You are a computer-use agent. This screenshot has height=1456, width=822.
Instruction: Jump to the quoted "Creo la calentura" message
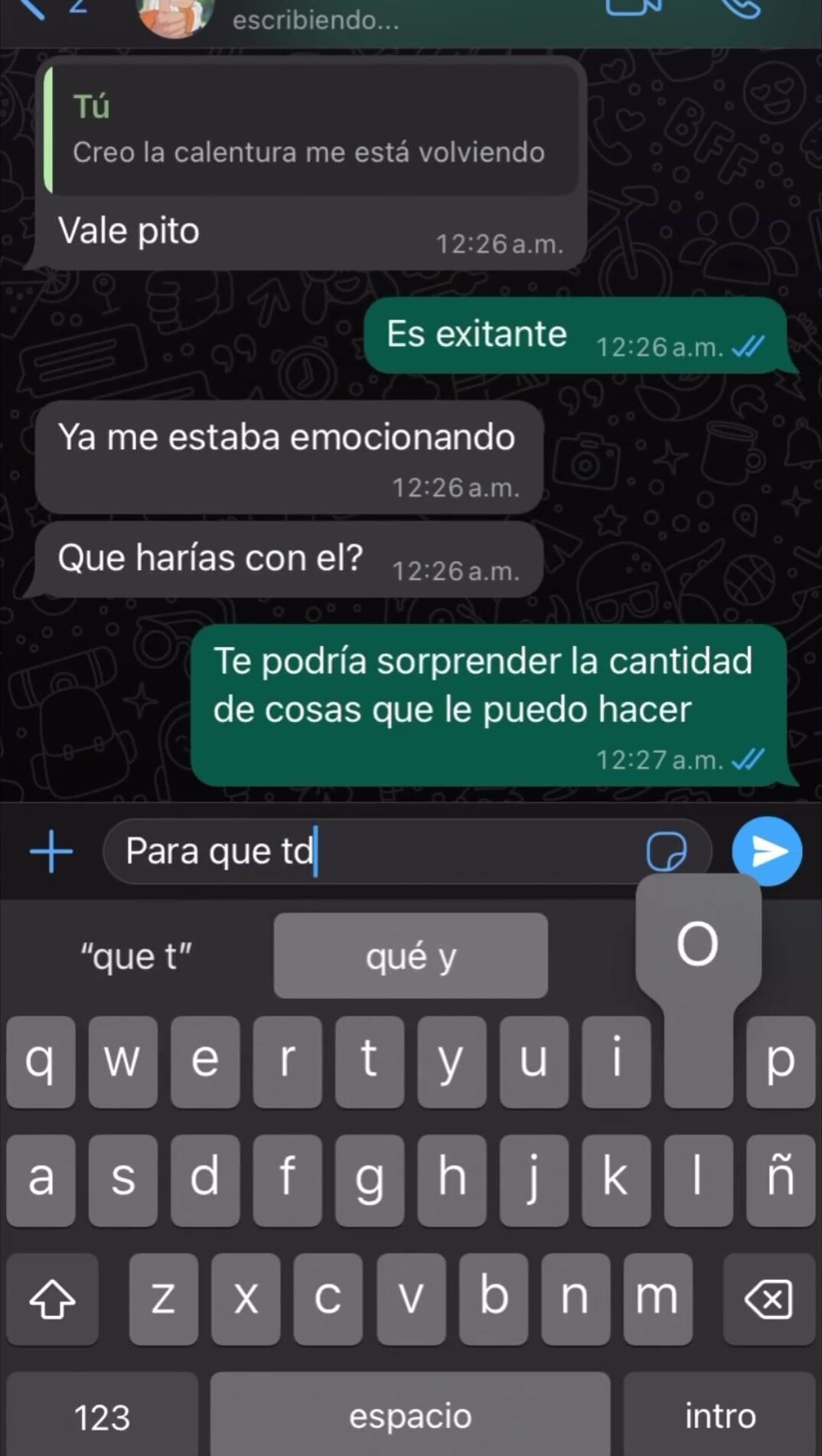(x=310, y=130)
